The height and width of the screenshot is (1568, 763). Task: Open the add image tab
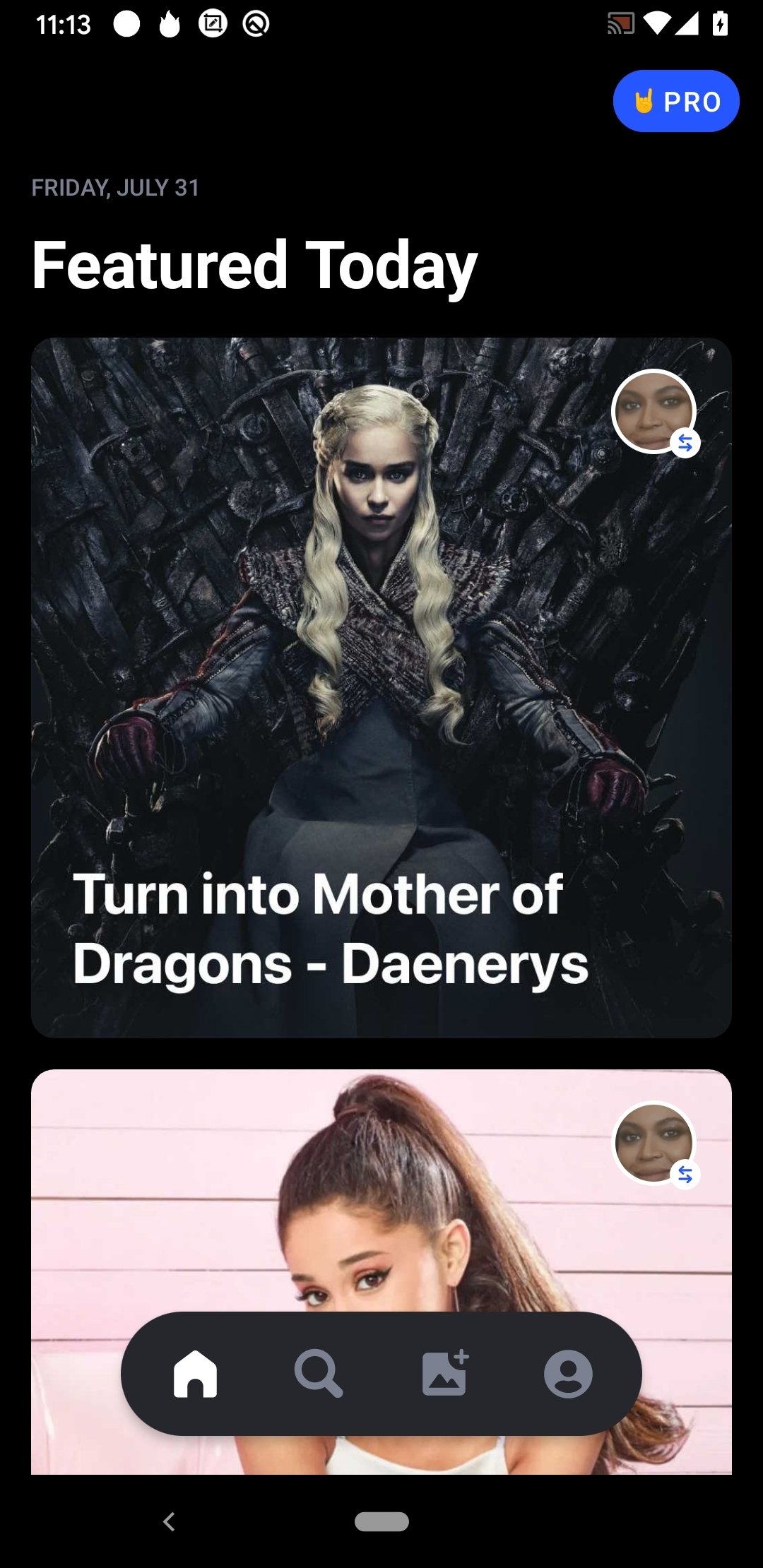(x=444, y=1374)
